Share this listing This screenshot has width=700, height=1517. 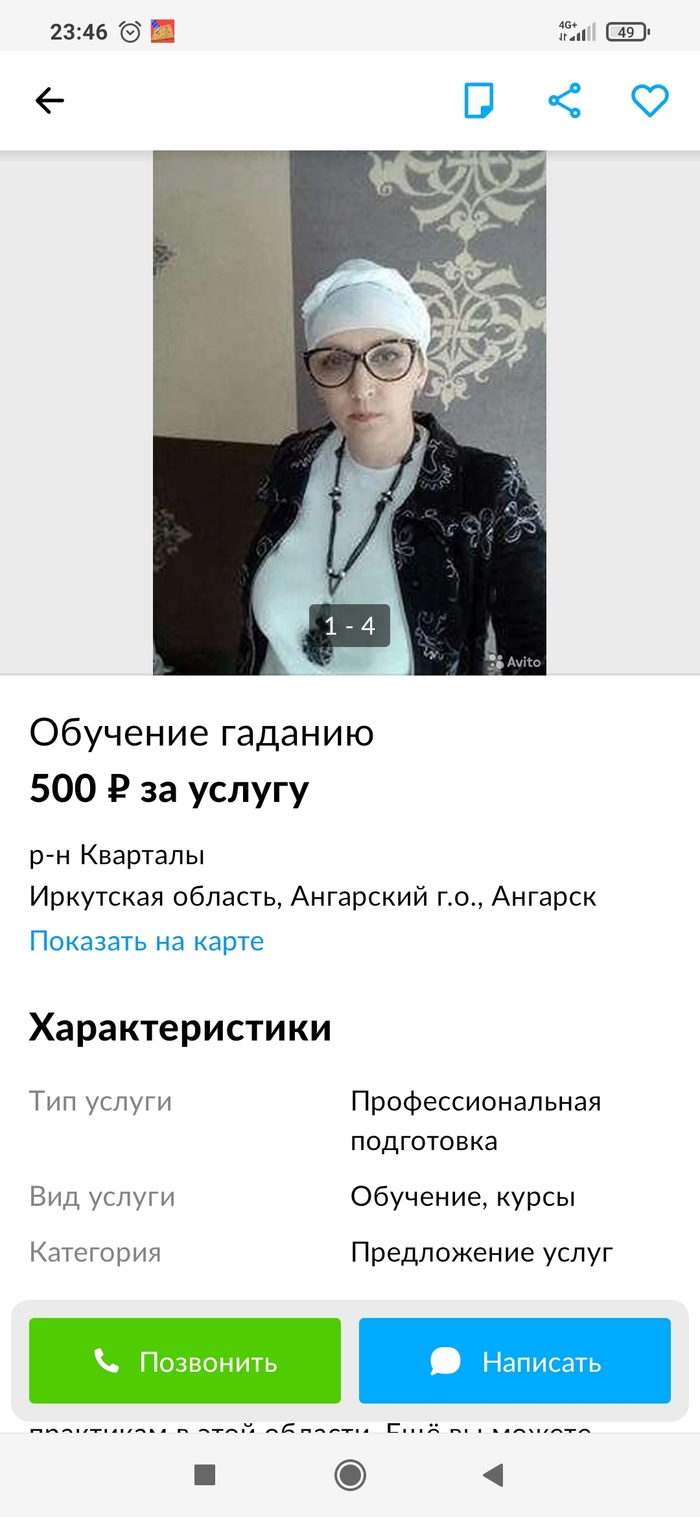point(564,100)
